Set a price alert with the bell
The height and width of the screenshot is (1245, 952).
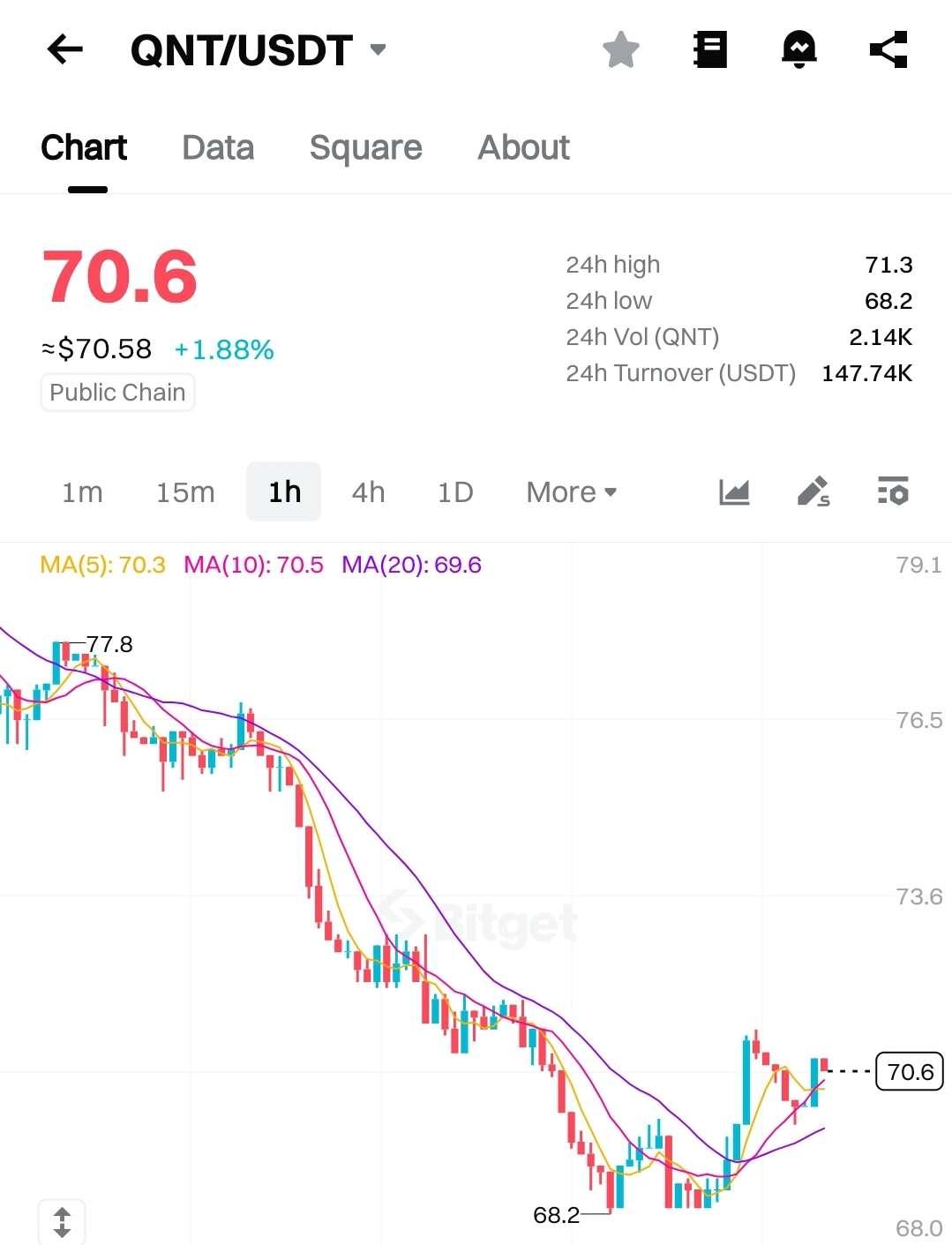[x=799, y=49]
